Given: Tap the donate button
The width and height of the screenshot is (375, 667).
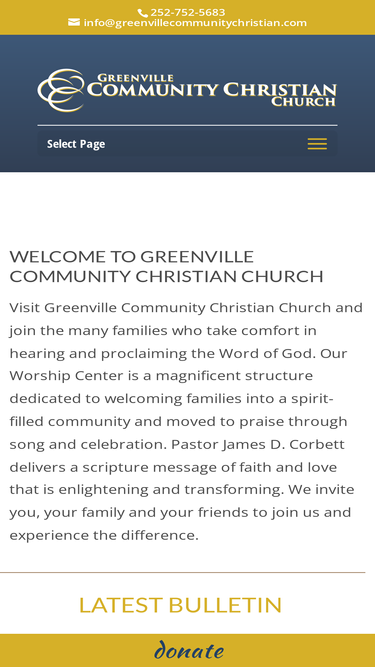Looking at the screenshot, I should click(189, 650).
